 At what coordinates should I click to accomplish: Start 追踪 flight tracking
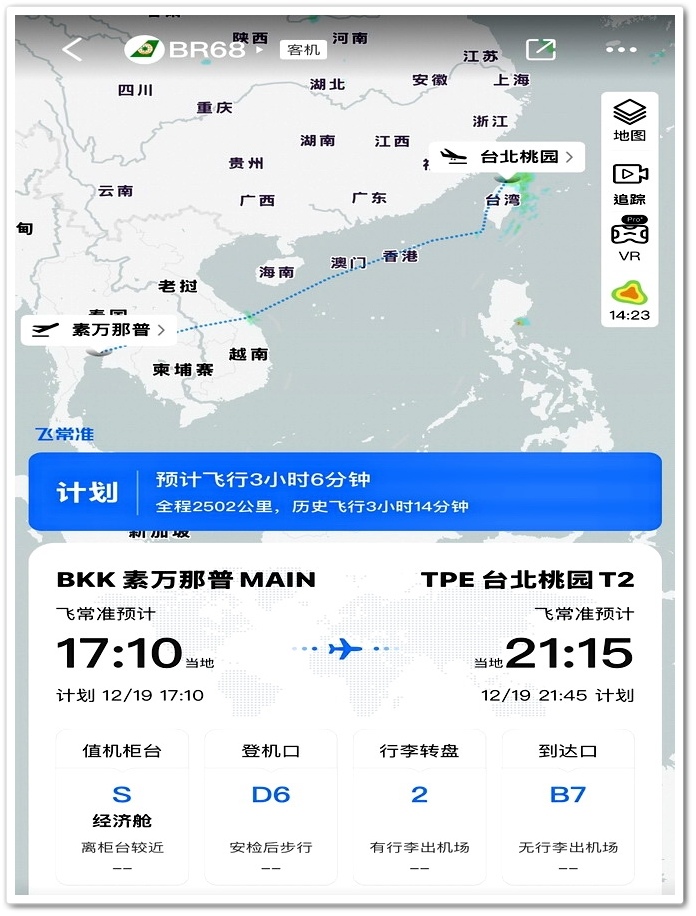[629, 183]
